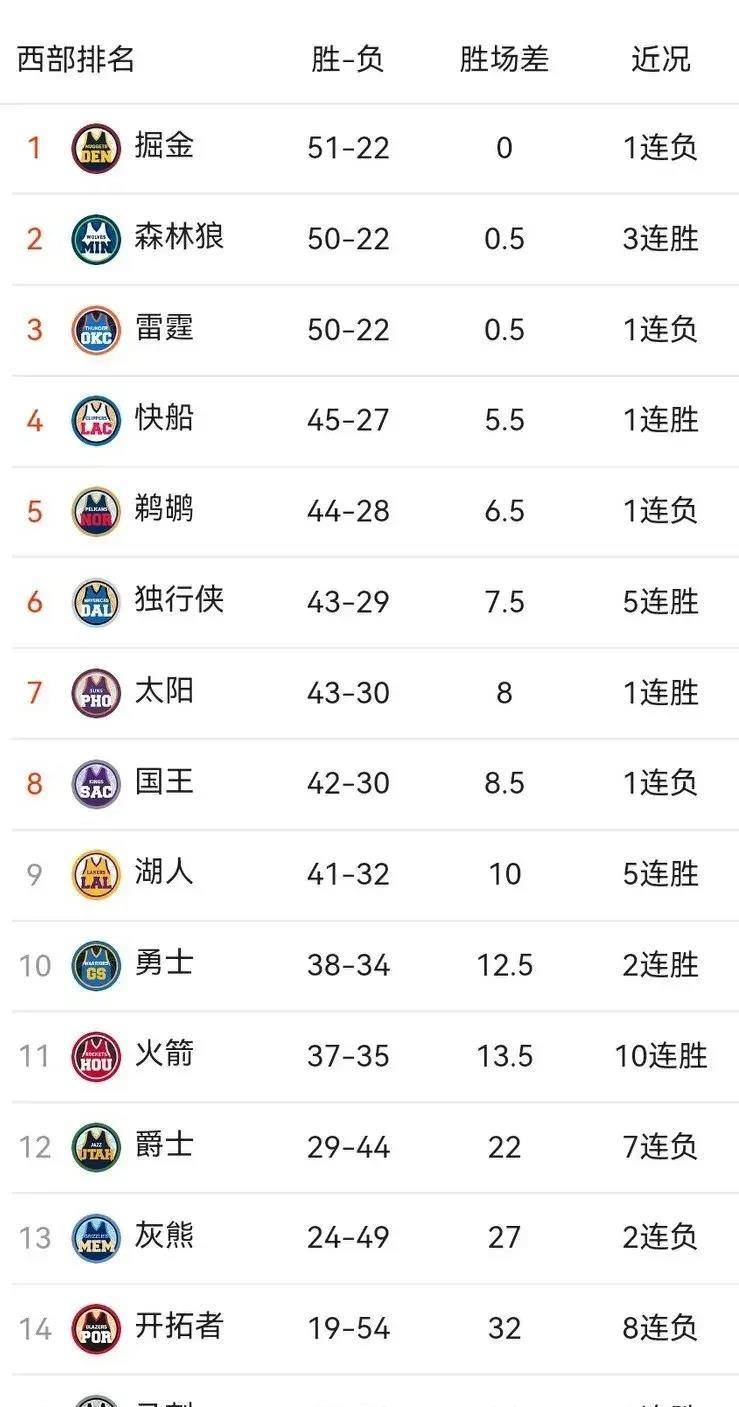
Task: Open the 独行侠 team page
Action: tap(179, 601)
